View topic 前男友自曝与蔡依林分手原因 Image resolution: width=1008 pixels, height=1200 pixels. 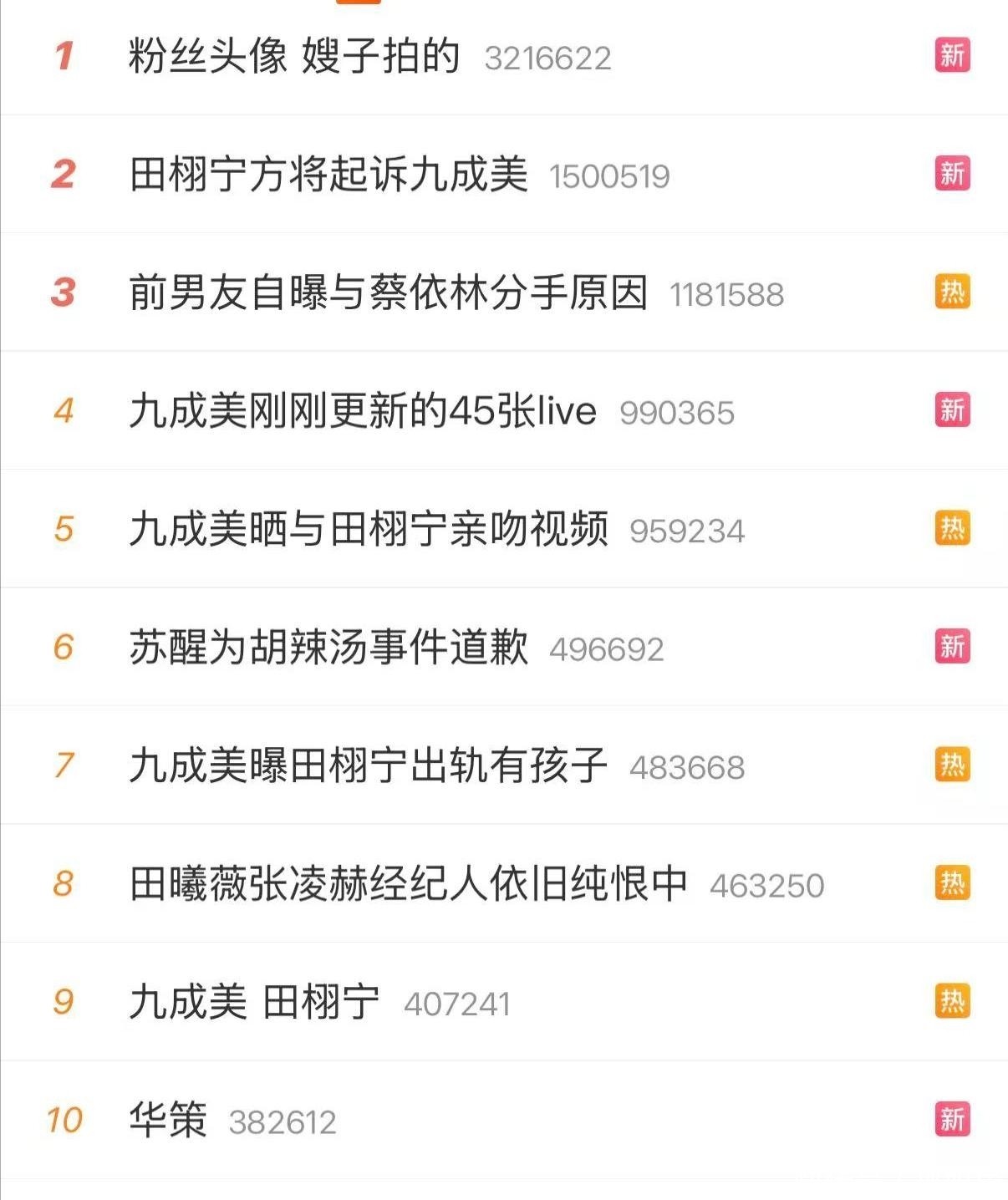pos(389,293)
